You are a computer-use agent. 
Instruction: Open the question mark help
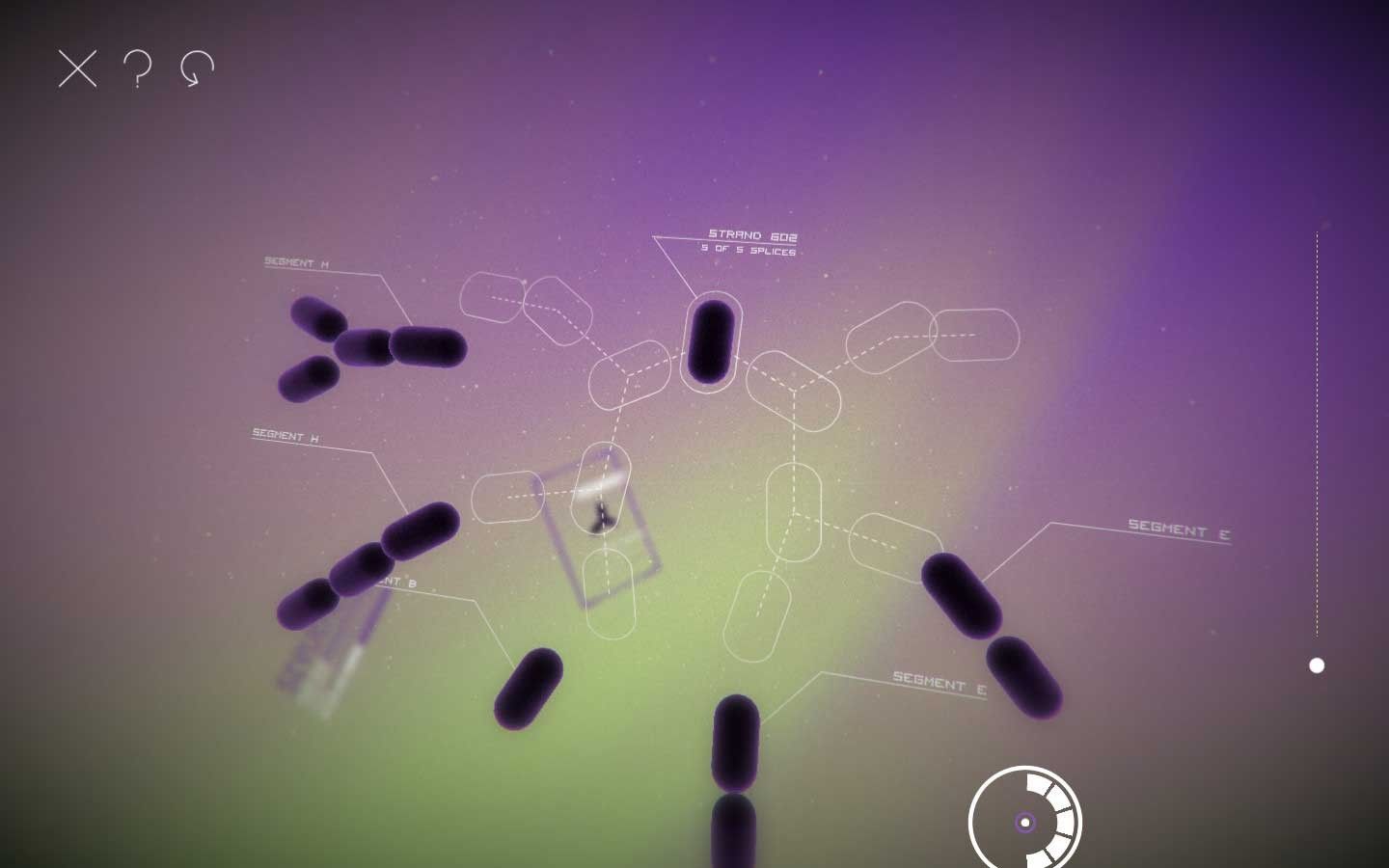(x=138, y=69)
